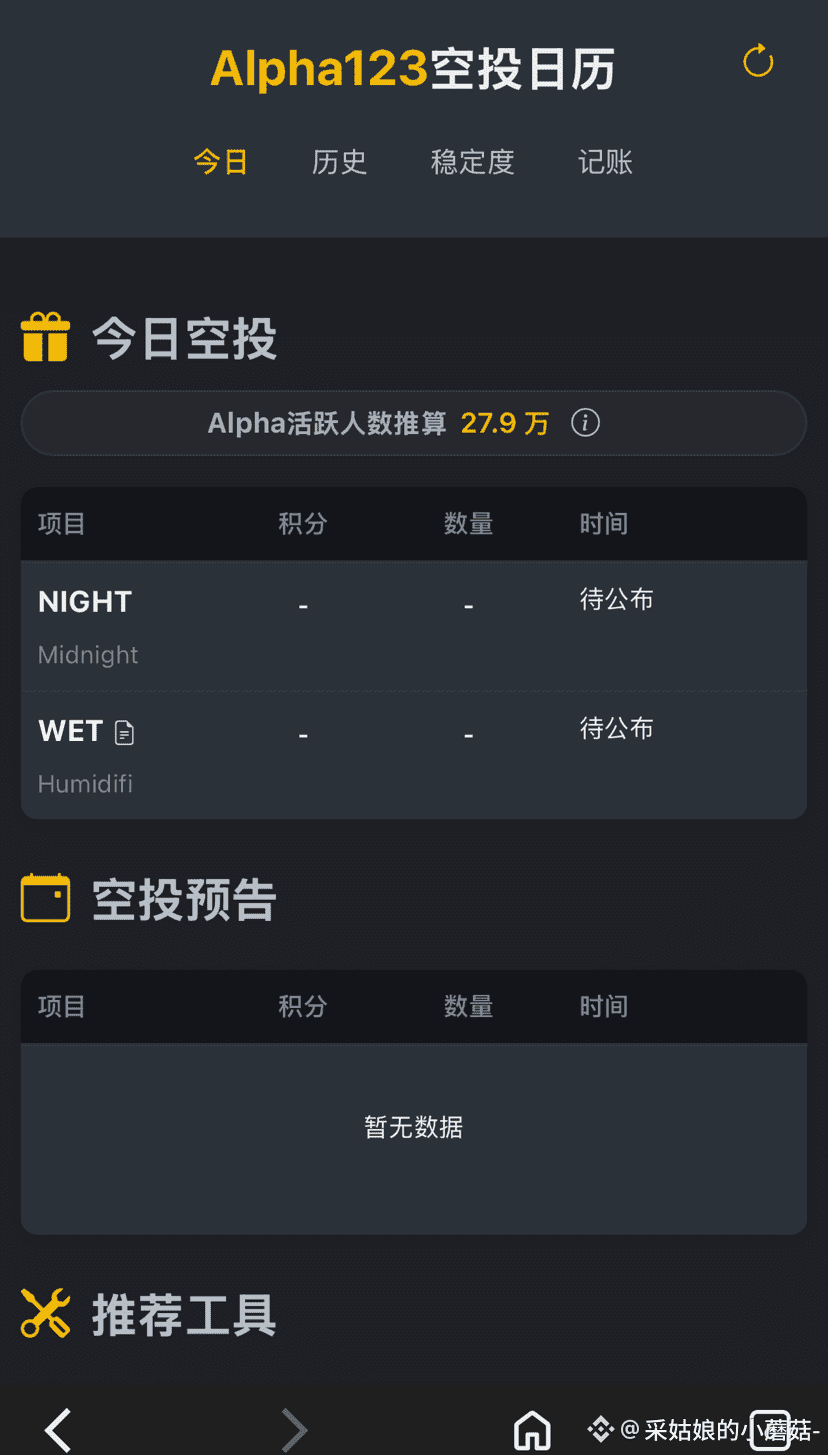Open the document icon beside WET
Viewport: 828px width, 1455px height.
[x=124, y=733]
